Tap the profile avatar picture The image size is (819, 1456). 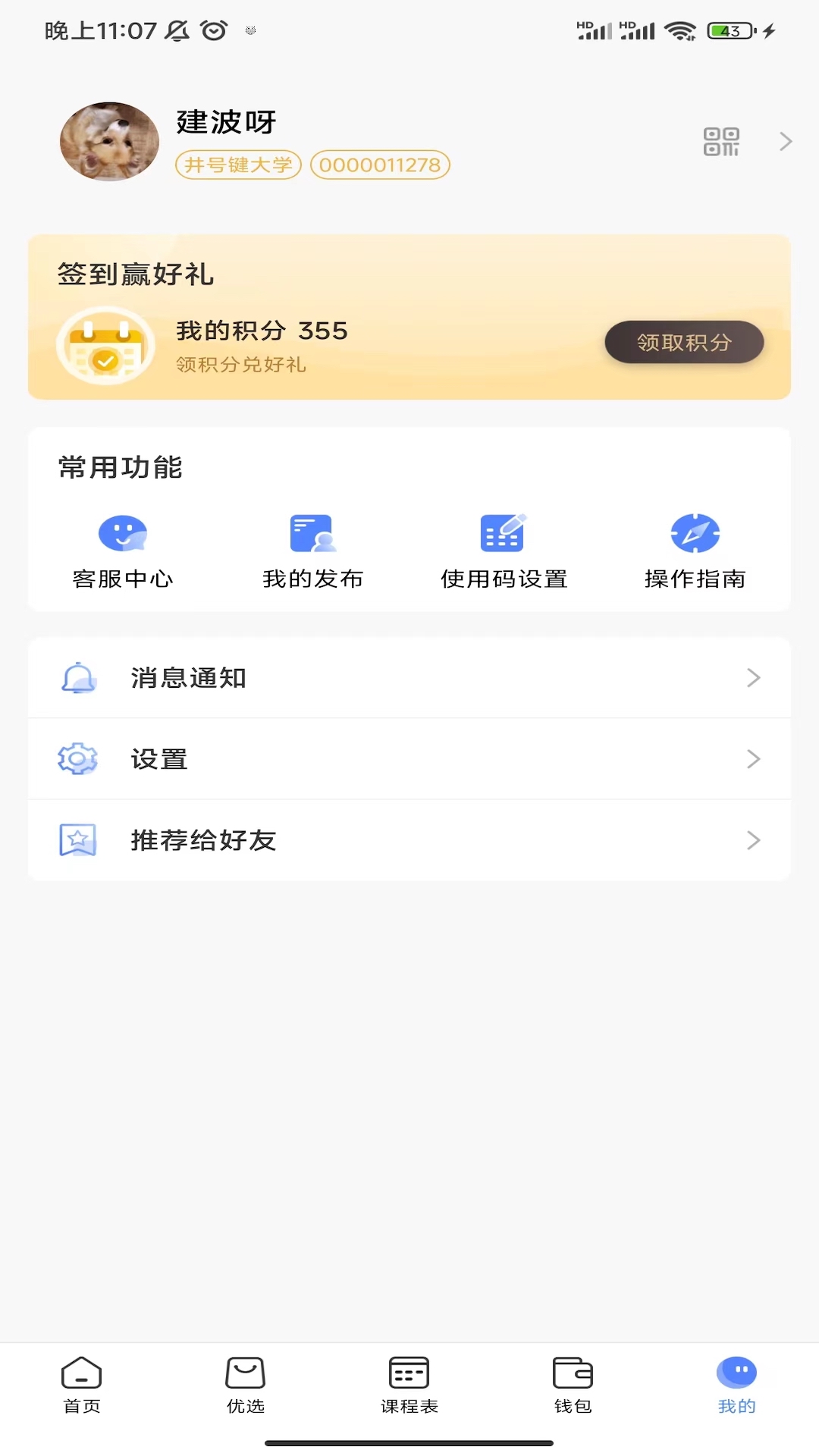click(x=109, y=142)
